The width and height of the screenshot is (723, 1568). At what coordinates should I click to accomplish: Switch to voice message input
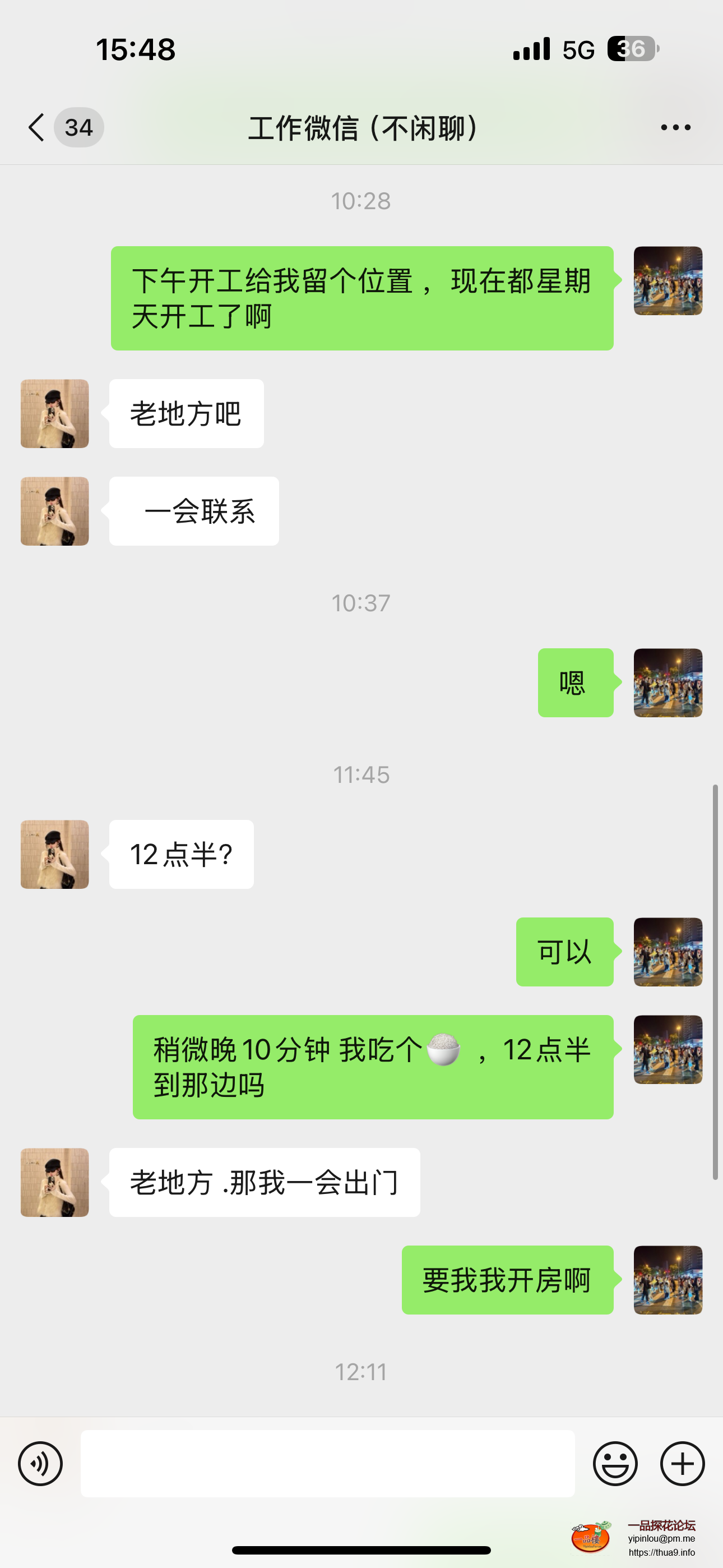tap(40, 1463)
